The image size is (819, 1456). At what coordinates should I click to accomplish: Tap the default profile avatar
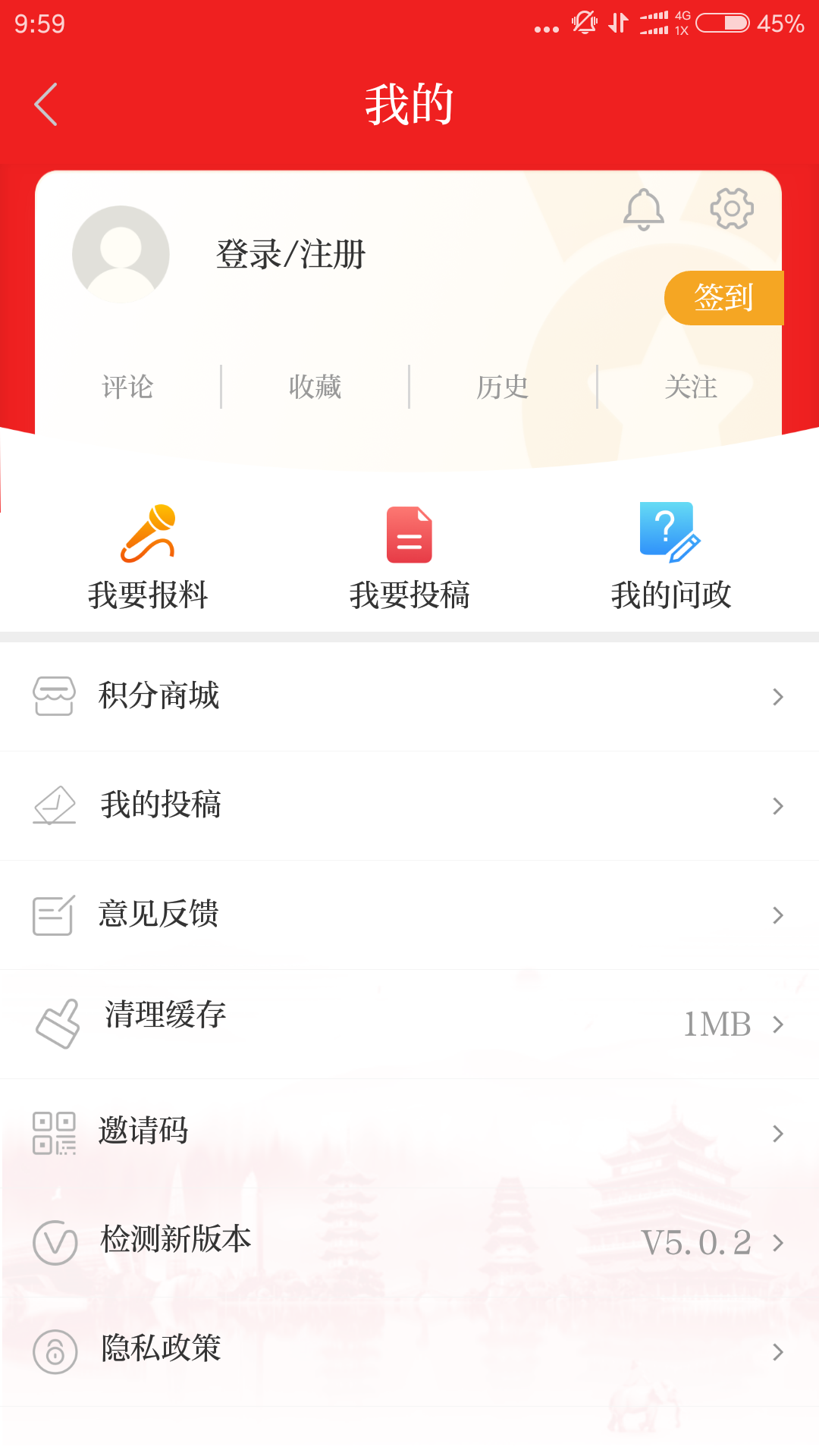pyautogui.click(x=121, y=255)
